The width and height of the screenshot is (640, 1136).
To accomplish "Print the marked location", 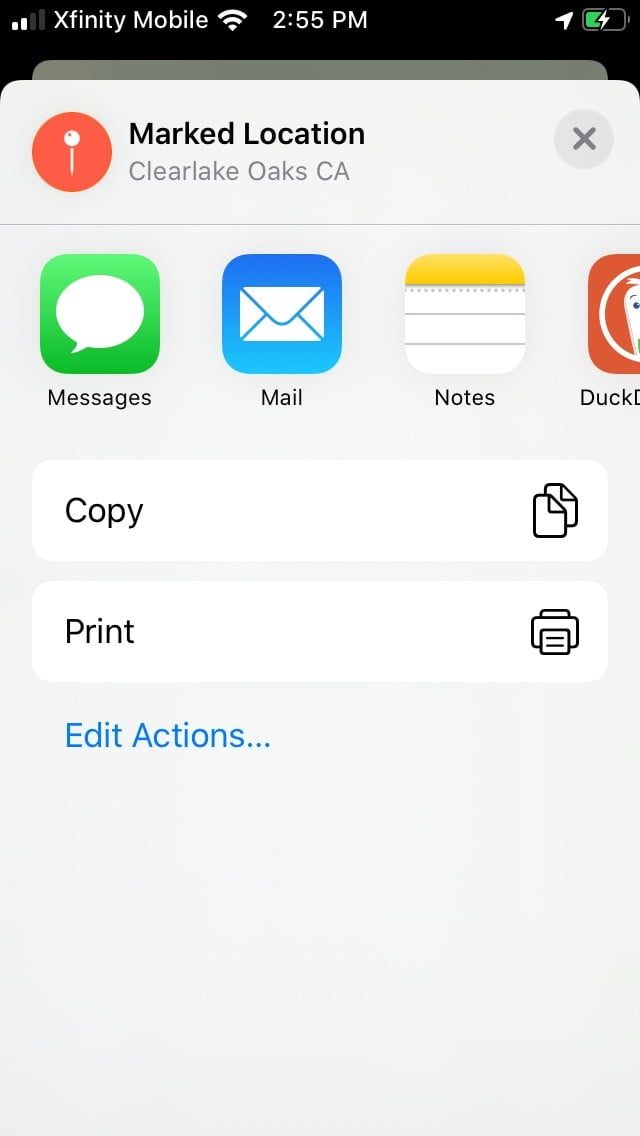I will (320, 632).
